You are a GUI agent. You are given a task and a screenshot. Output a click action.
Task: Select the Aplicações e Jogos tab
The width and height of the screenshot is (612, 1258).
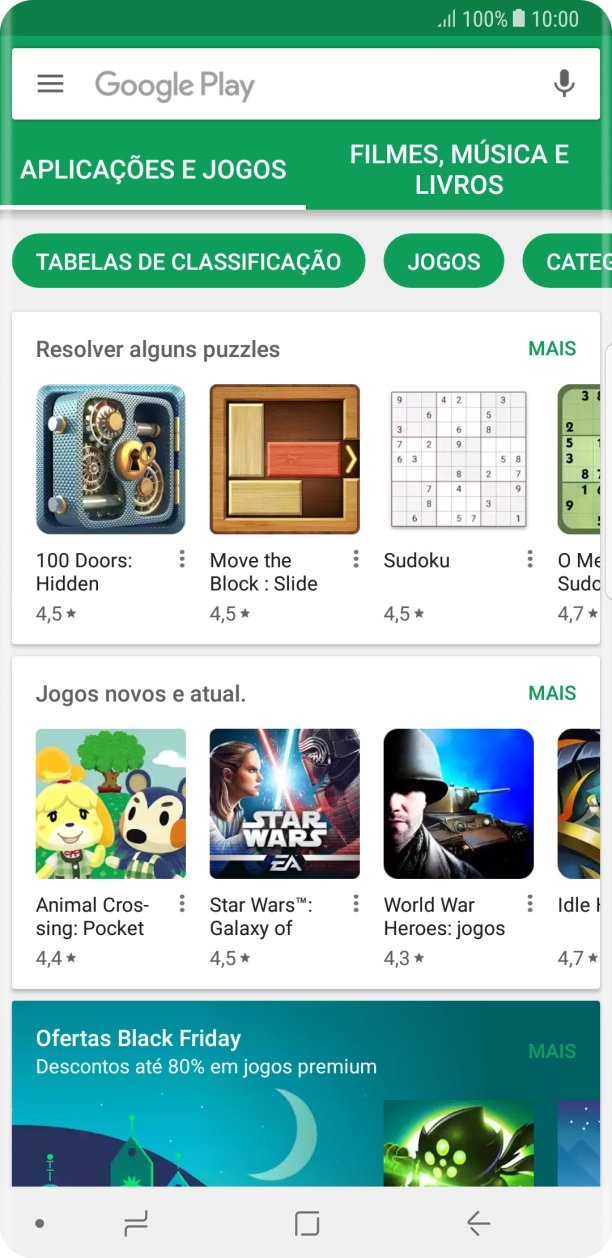(x=153, y=169)
